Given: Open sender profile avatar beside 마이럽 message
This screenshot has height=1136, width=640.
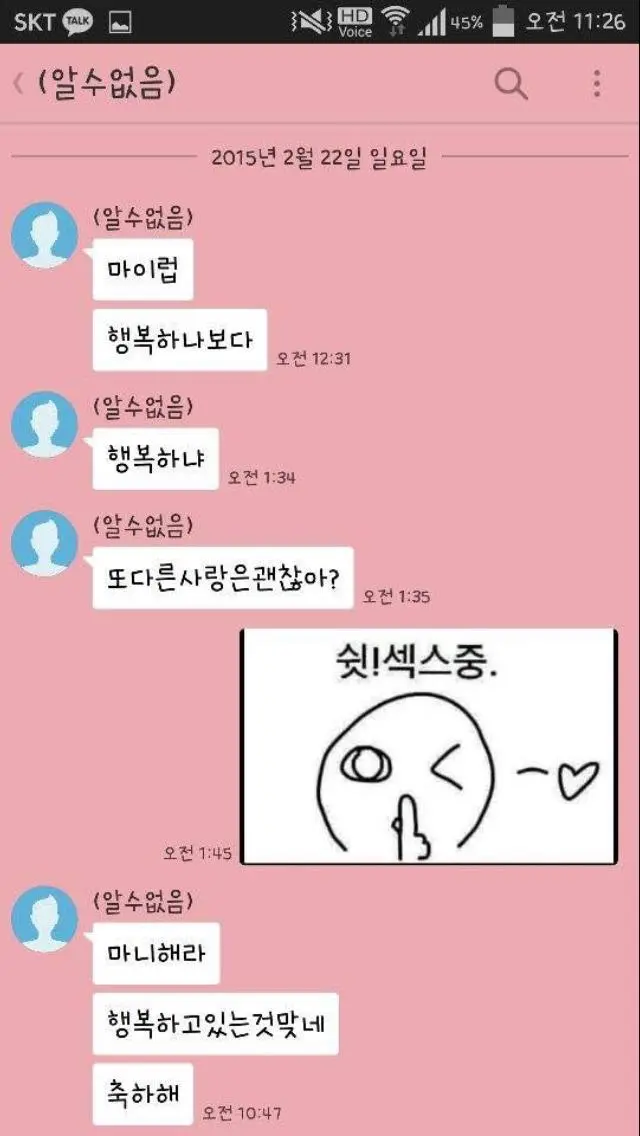Looking at the screenshot, I should pyautogui.click(x=44, y=235).
